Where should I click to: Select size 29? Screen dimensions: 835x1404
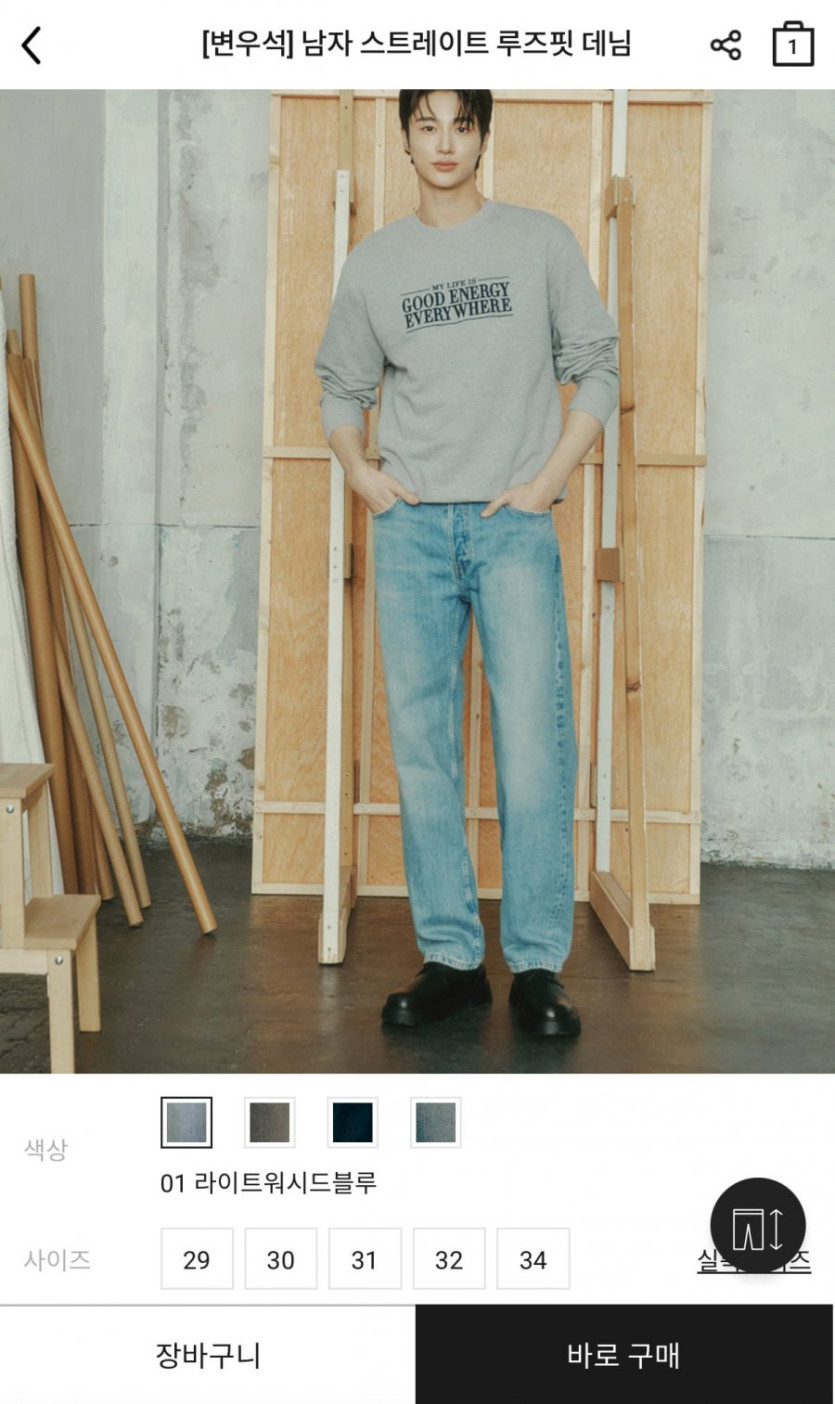click(x=197, y=1259)
